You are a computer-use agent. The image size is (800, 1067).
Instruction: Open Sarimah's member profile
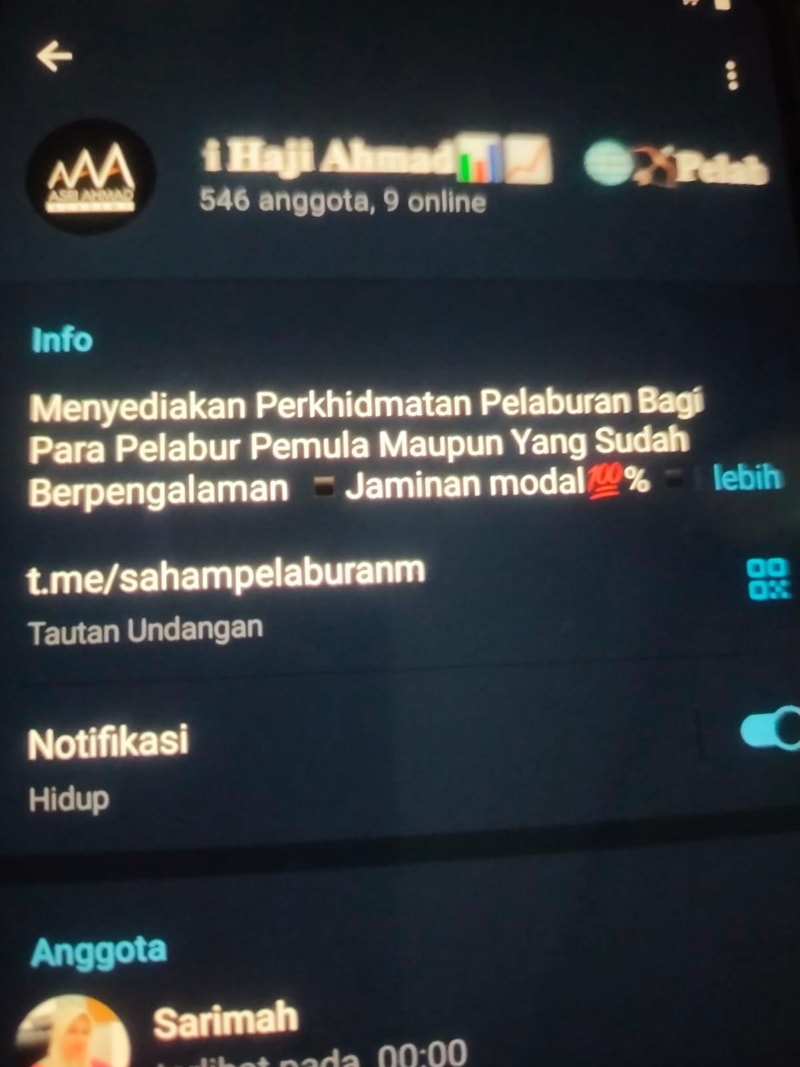click(x=225, y=1022)
